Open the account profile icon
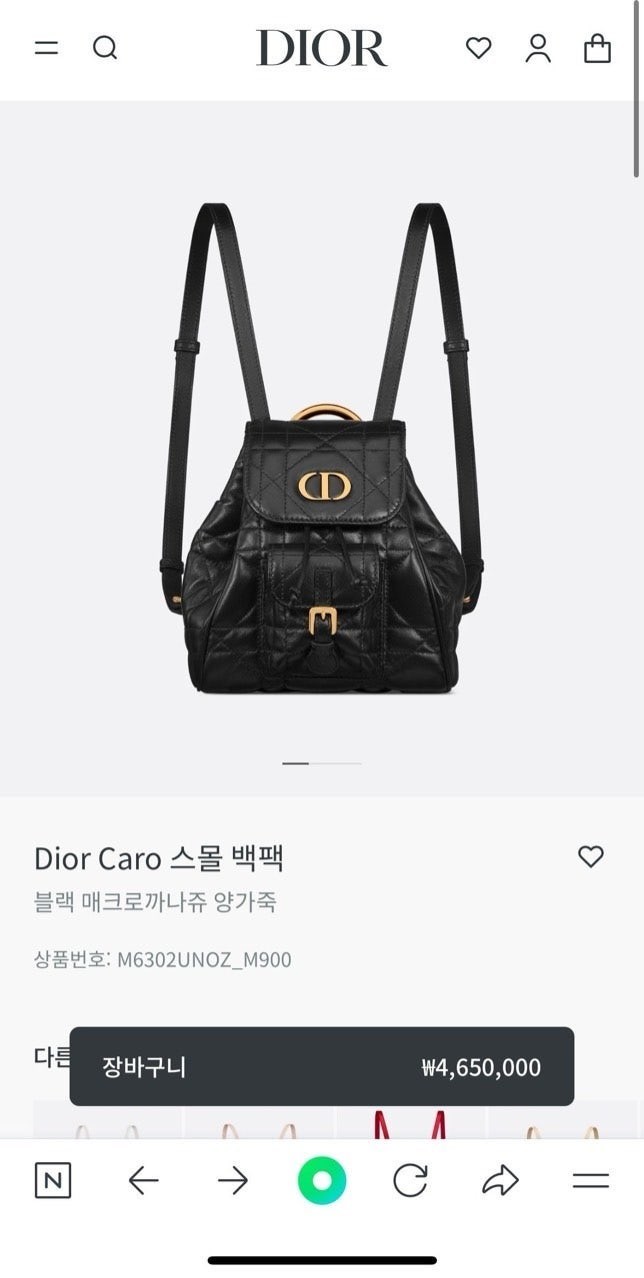This screenshot has height=1278, width=644. coord(538,48)
